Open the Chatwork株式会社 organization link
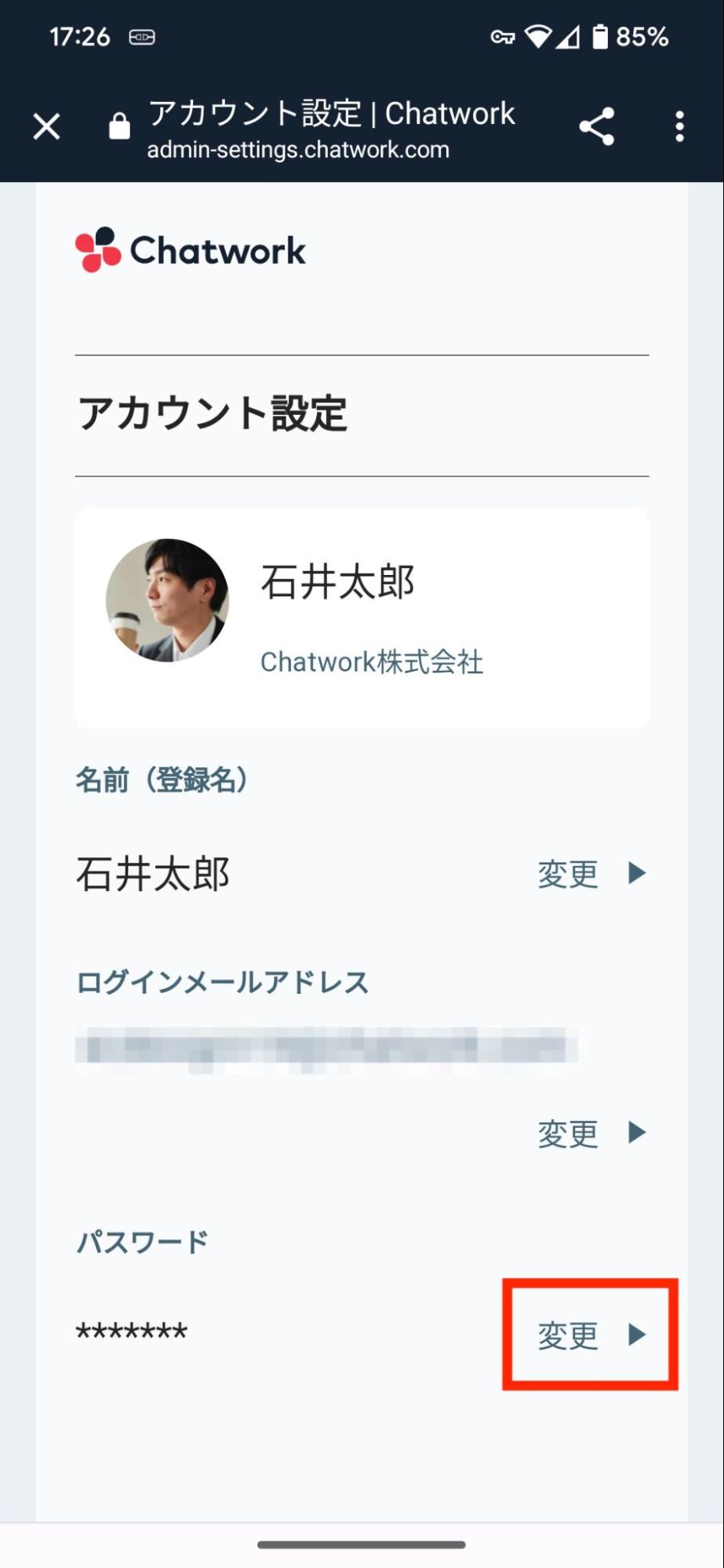Image resolution: width=724 pixels, height=1568 pixels. point(371,662)
